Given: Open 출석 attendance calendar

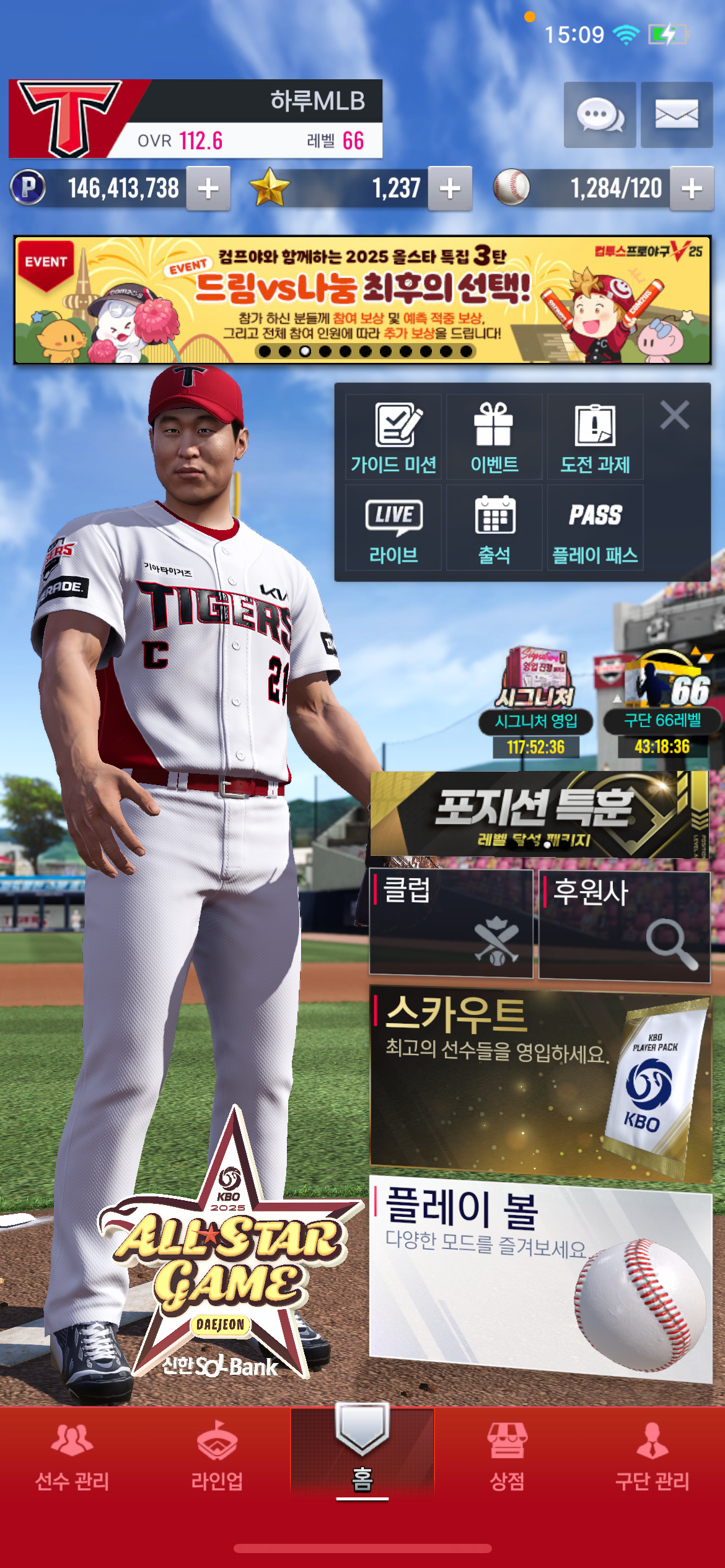Looking at the screenshot, I should 494,528.
